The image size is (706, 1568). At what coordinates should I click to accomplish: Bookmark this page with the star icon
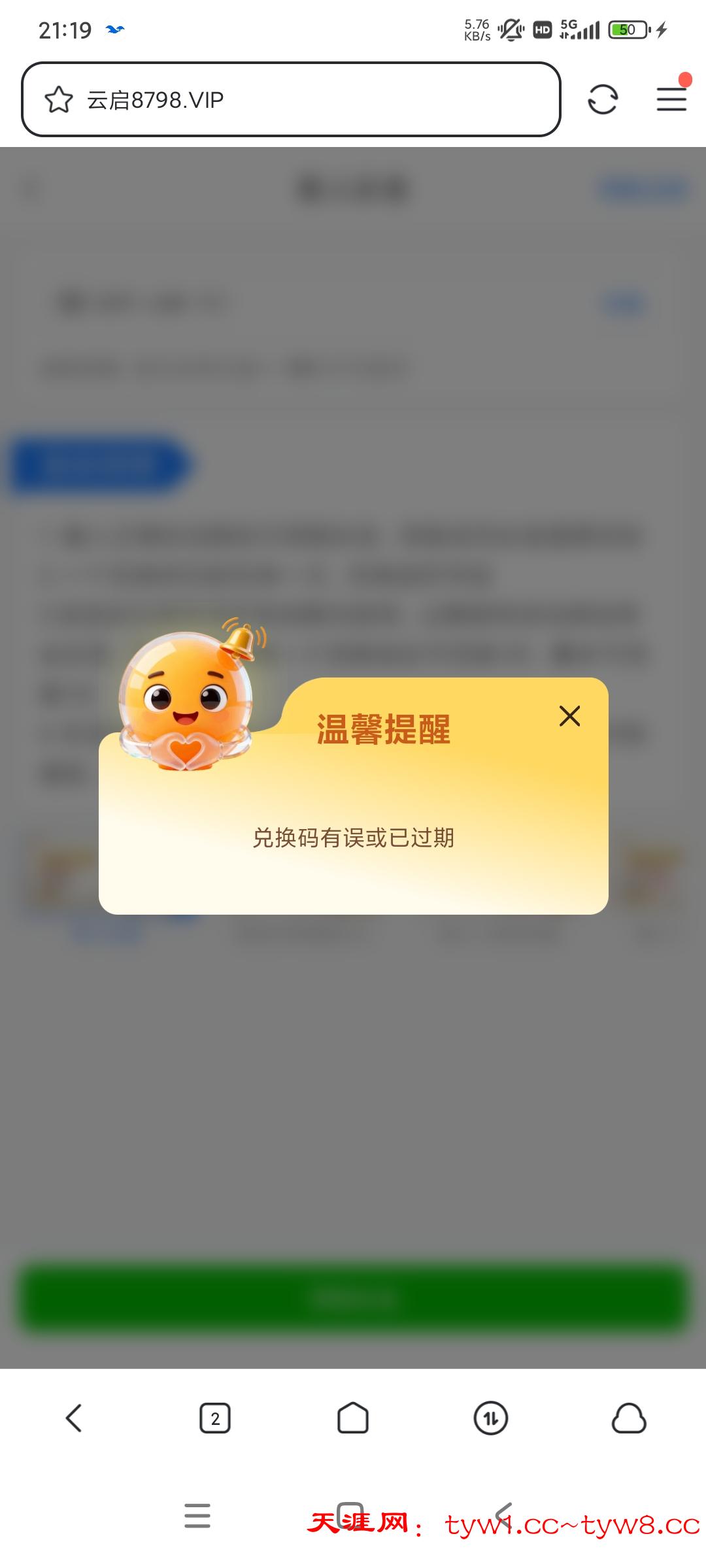(58, 100)
